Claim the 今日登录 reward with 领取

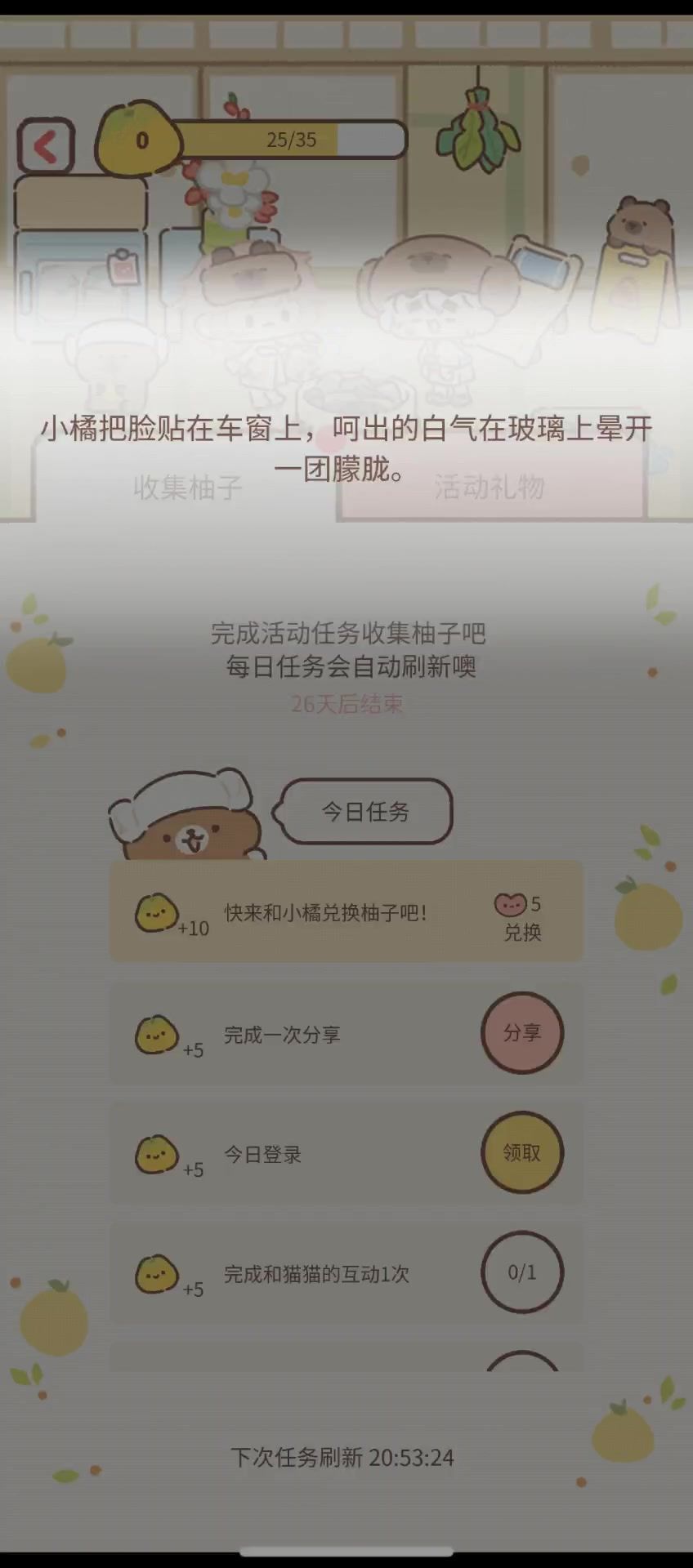(x=522, y=1152)
